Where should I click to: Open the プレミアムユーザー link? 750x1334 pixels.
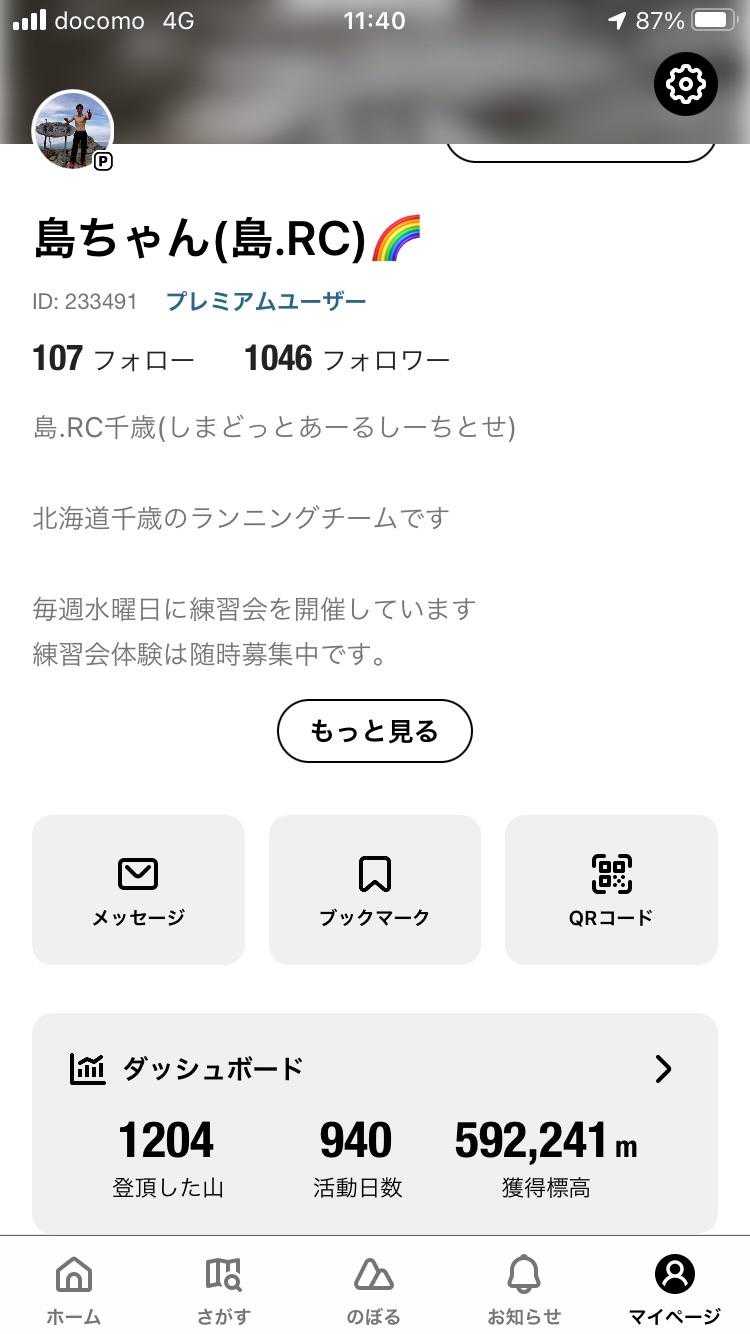tap(266, 301)
